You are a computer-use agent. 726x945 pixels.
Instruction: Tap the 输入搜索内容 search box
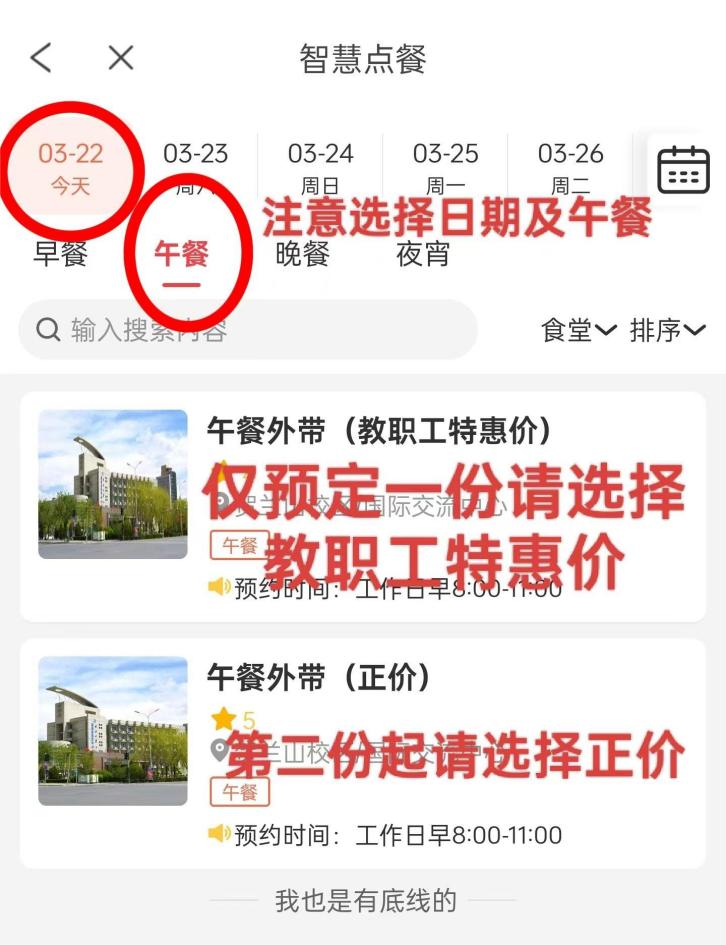(x=248, y=330)
